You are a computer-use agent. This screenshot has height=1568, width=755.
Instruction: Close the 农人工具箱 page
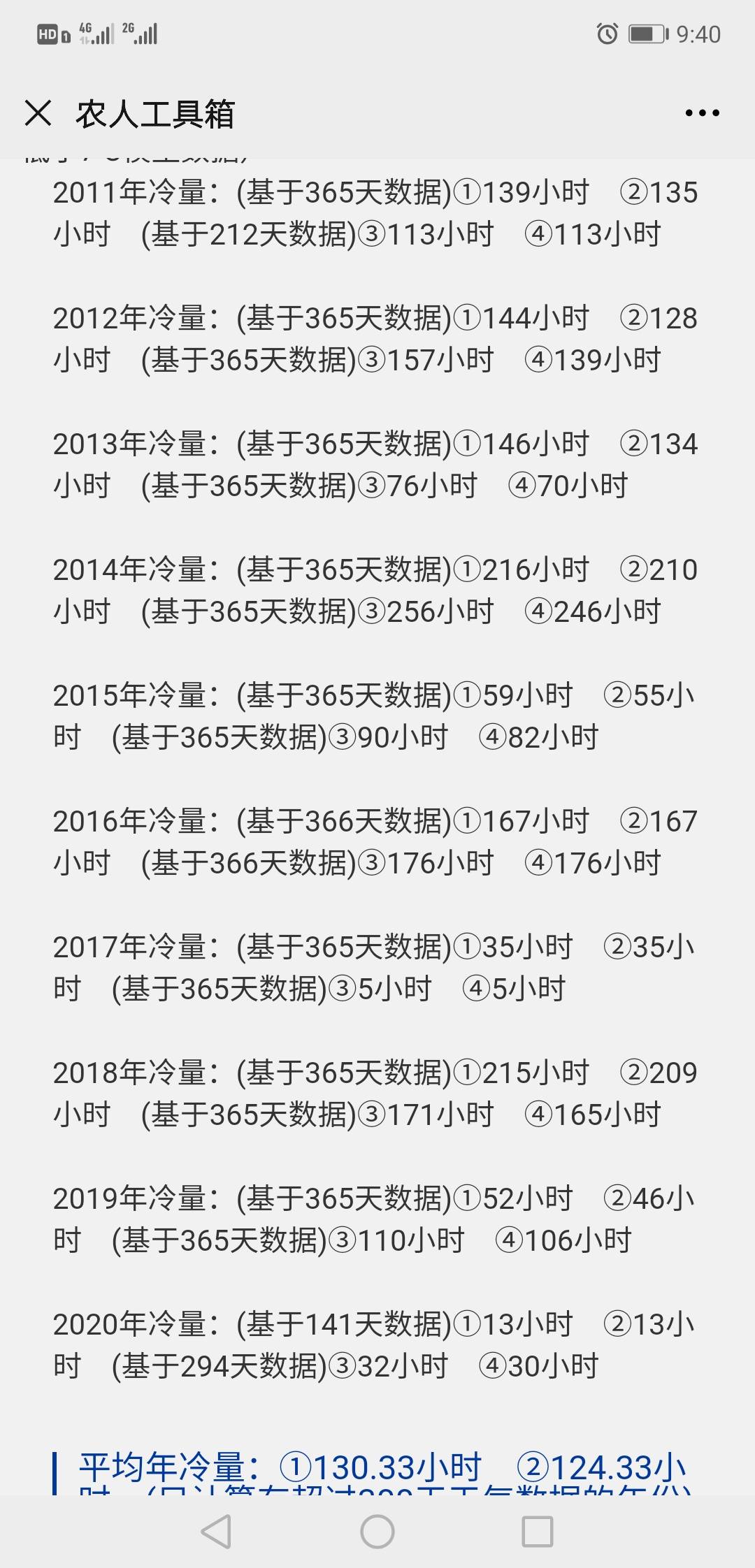click(38, 112)
